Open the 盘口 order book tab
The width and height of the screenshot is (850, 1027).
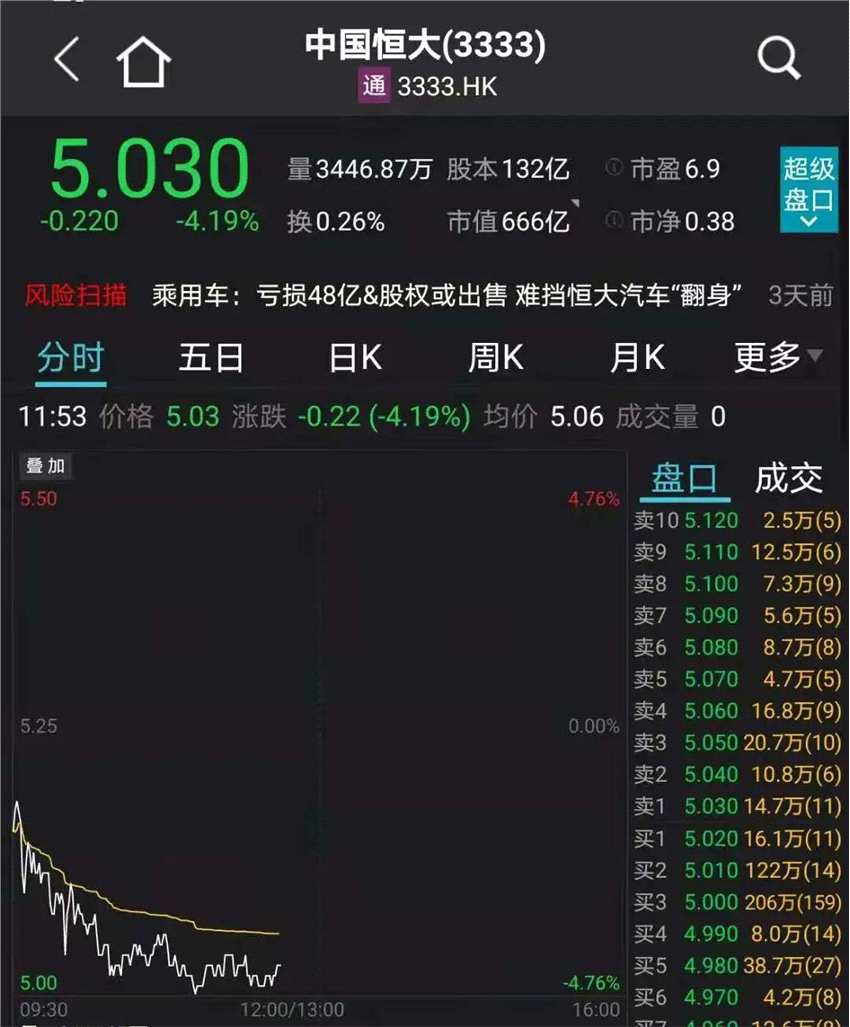pyautogui.click(x=684, y=479)
